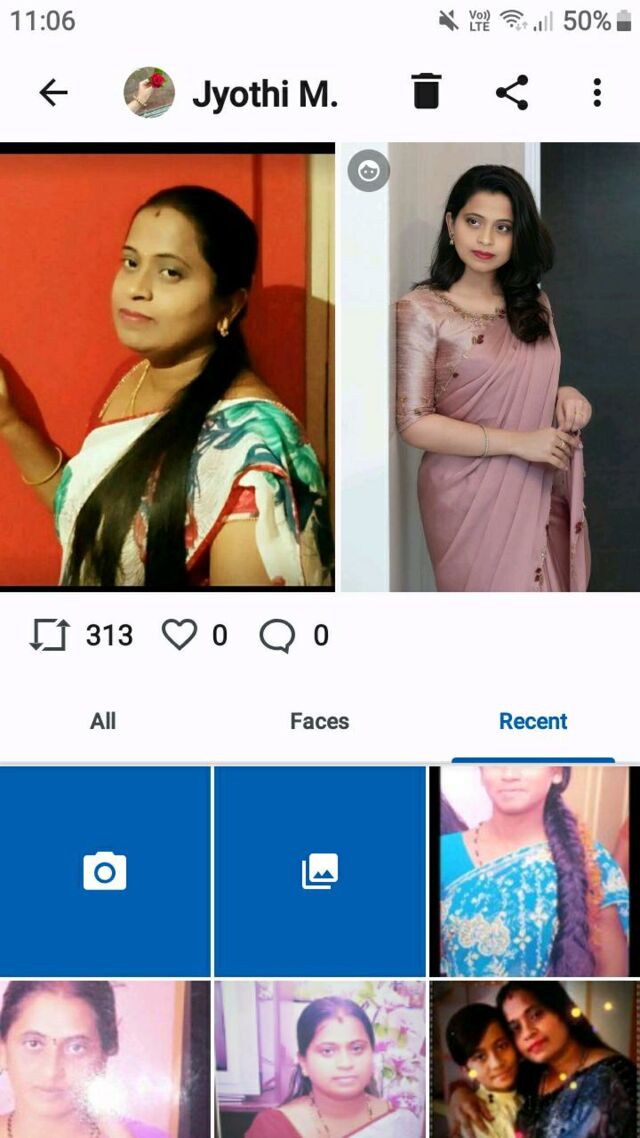Viewport: 640px width, 1138px height.
Task: Share this face swap result
Action: (x=511, y=93)
